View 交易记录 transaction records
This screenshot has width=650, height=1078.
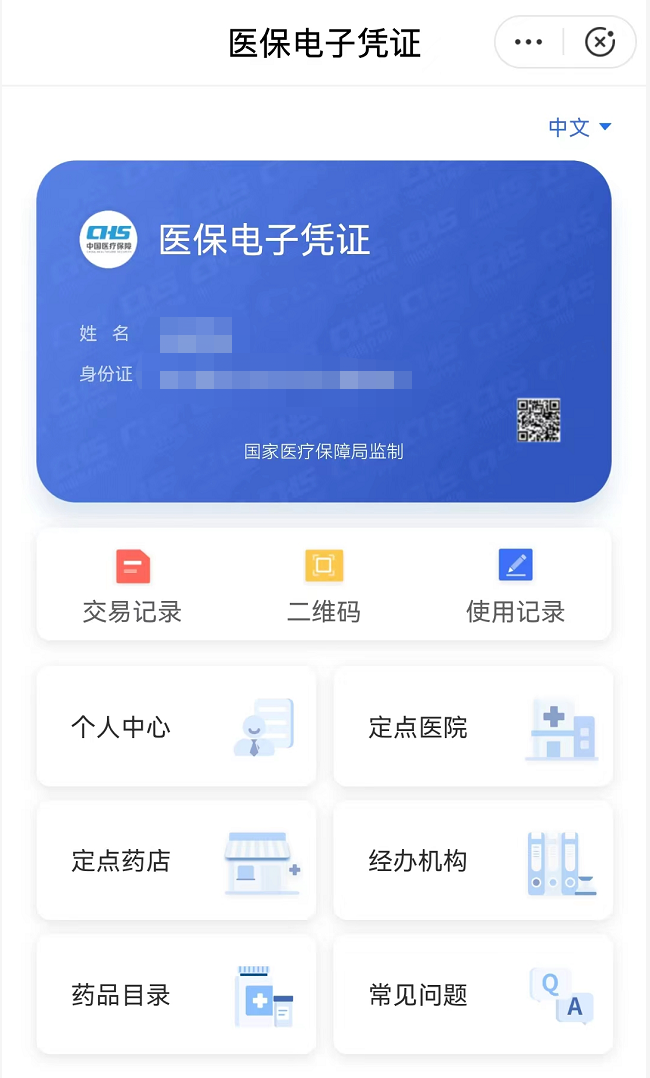coord(132,585)
